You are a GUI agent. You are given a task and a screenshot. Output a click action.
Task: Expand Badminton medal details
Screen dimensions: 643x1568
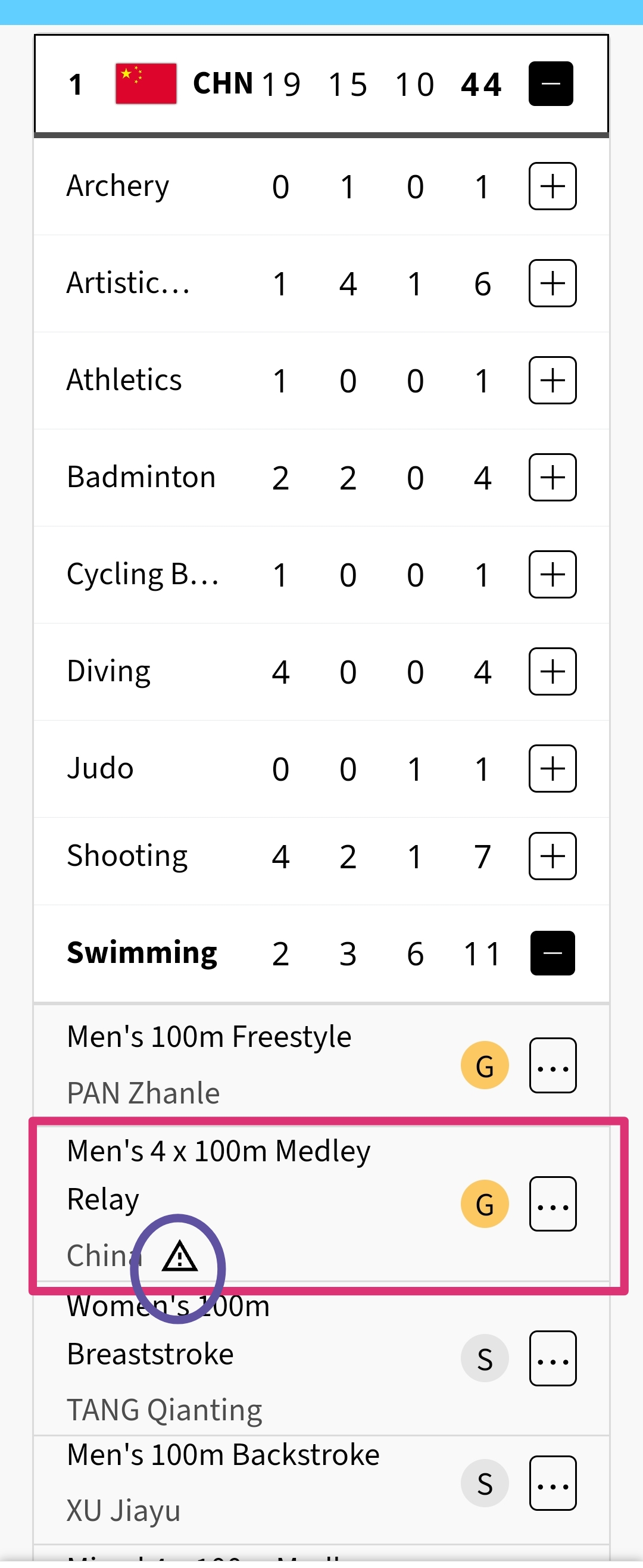pyautogui.click(x=553, y=477)
